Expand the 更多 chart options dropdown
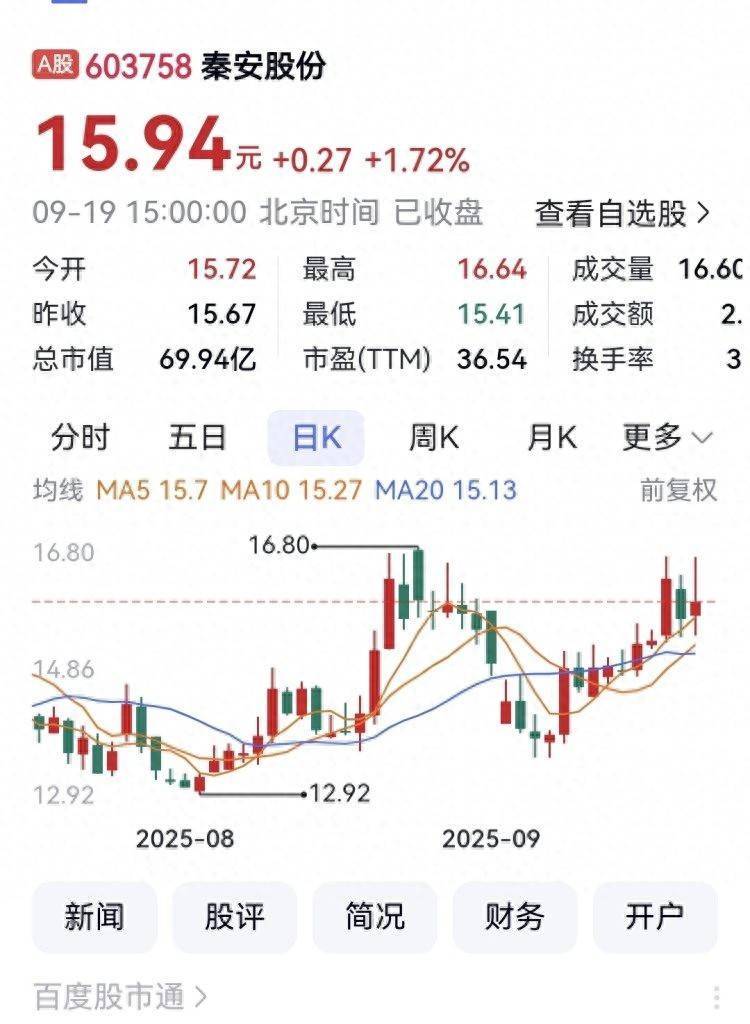The height and width of the screenshot is (1024, 750). point(667,438)
